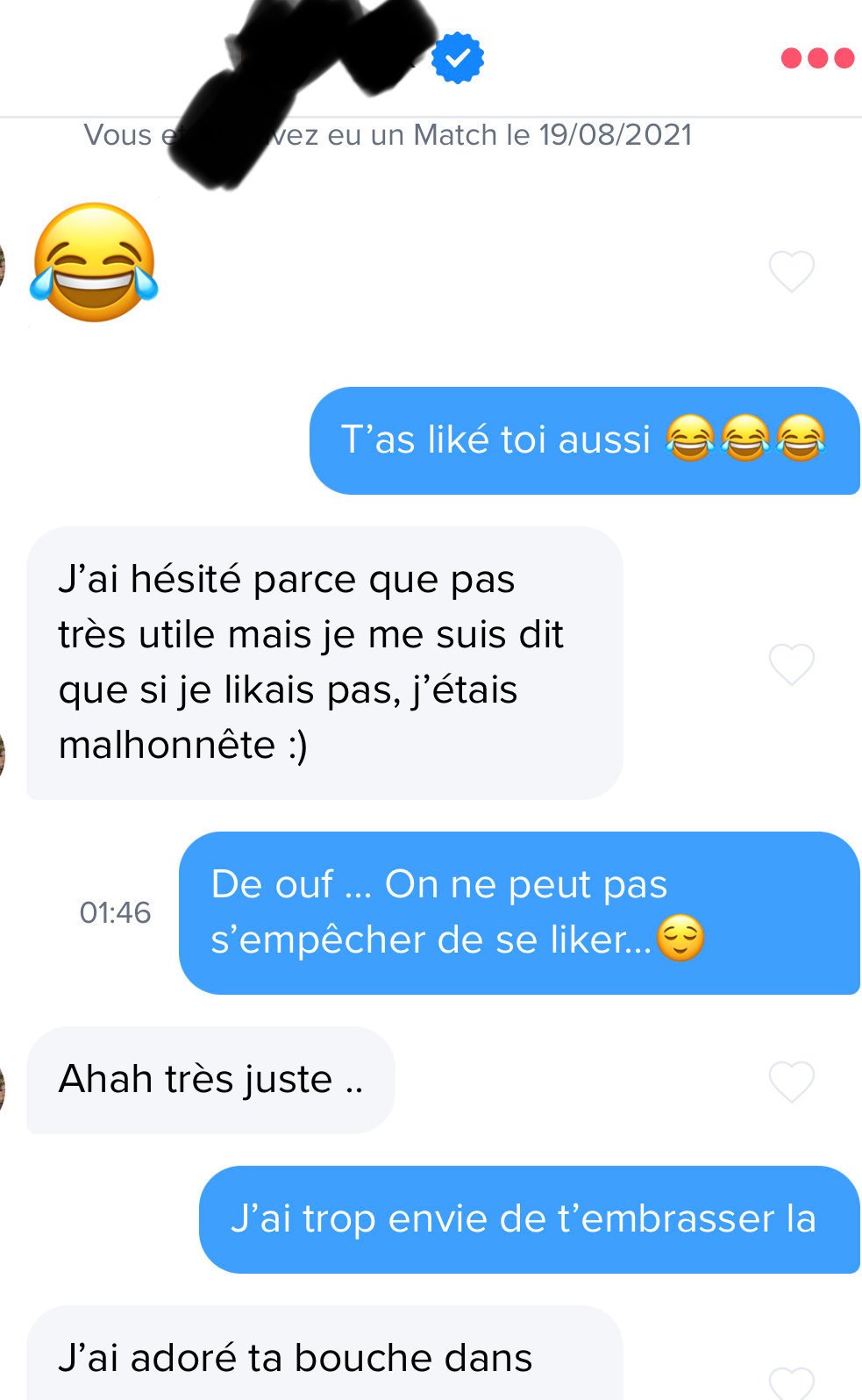The image size is (862, 1400).
Task: Open the three-dot options menu
Action: (x=817, y=58)
